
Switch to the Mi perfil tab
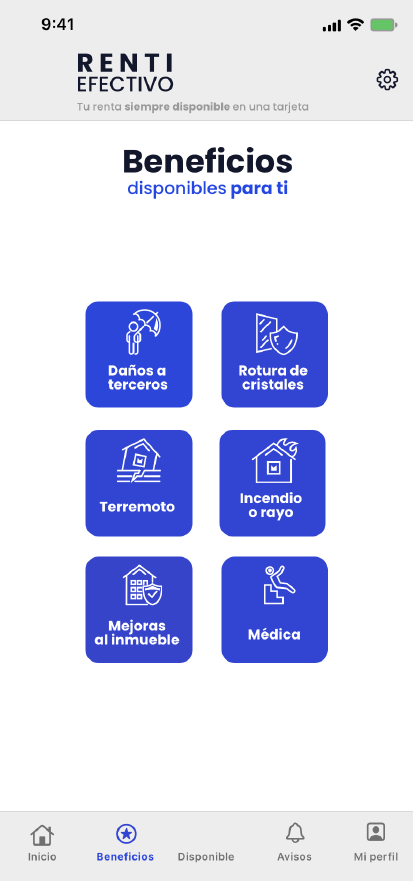pos(376,843)
